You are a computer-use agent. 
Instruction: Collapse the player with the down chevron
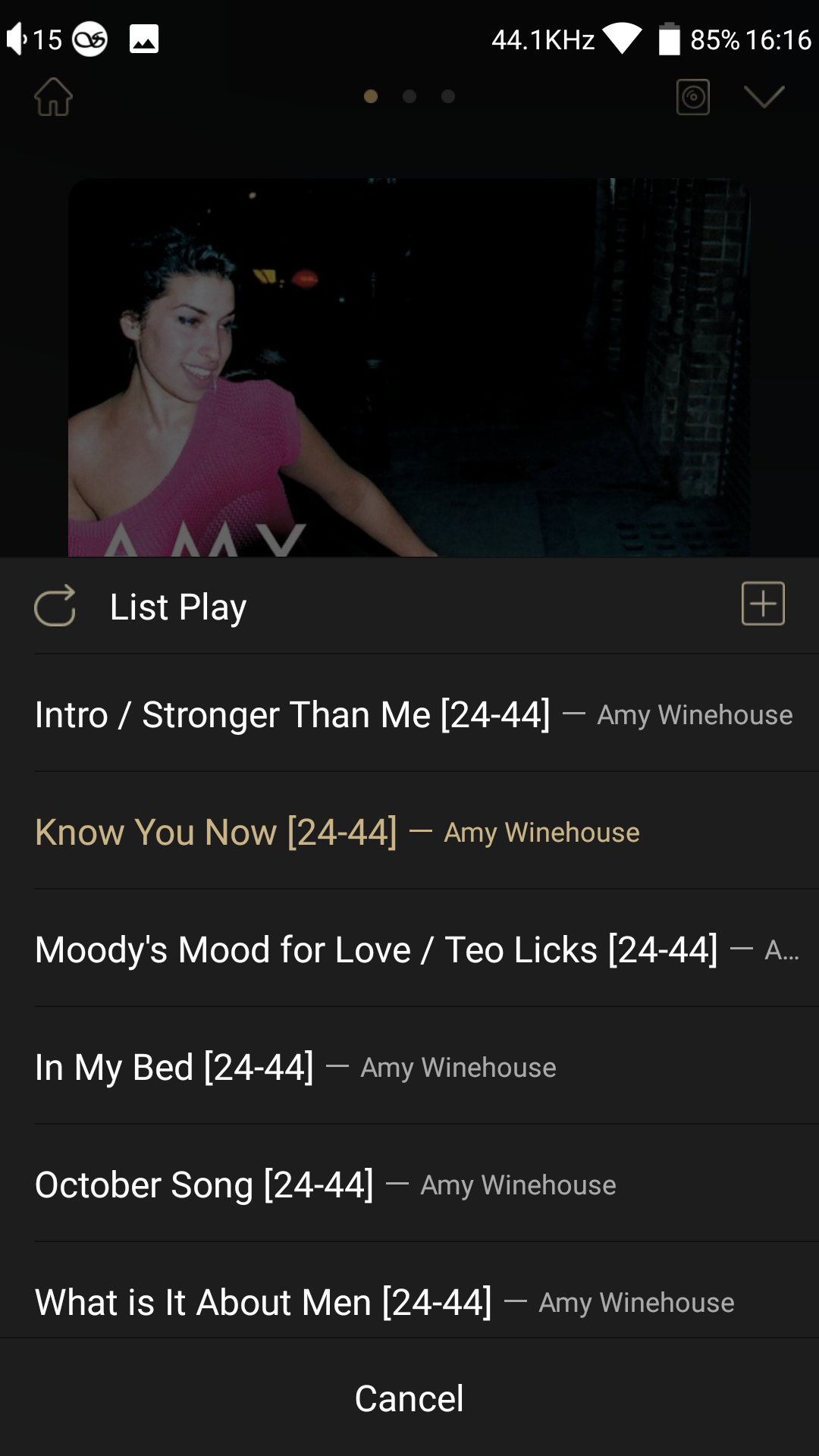(x=764, y=96)
